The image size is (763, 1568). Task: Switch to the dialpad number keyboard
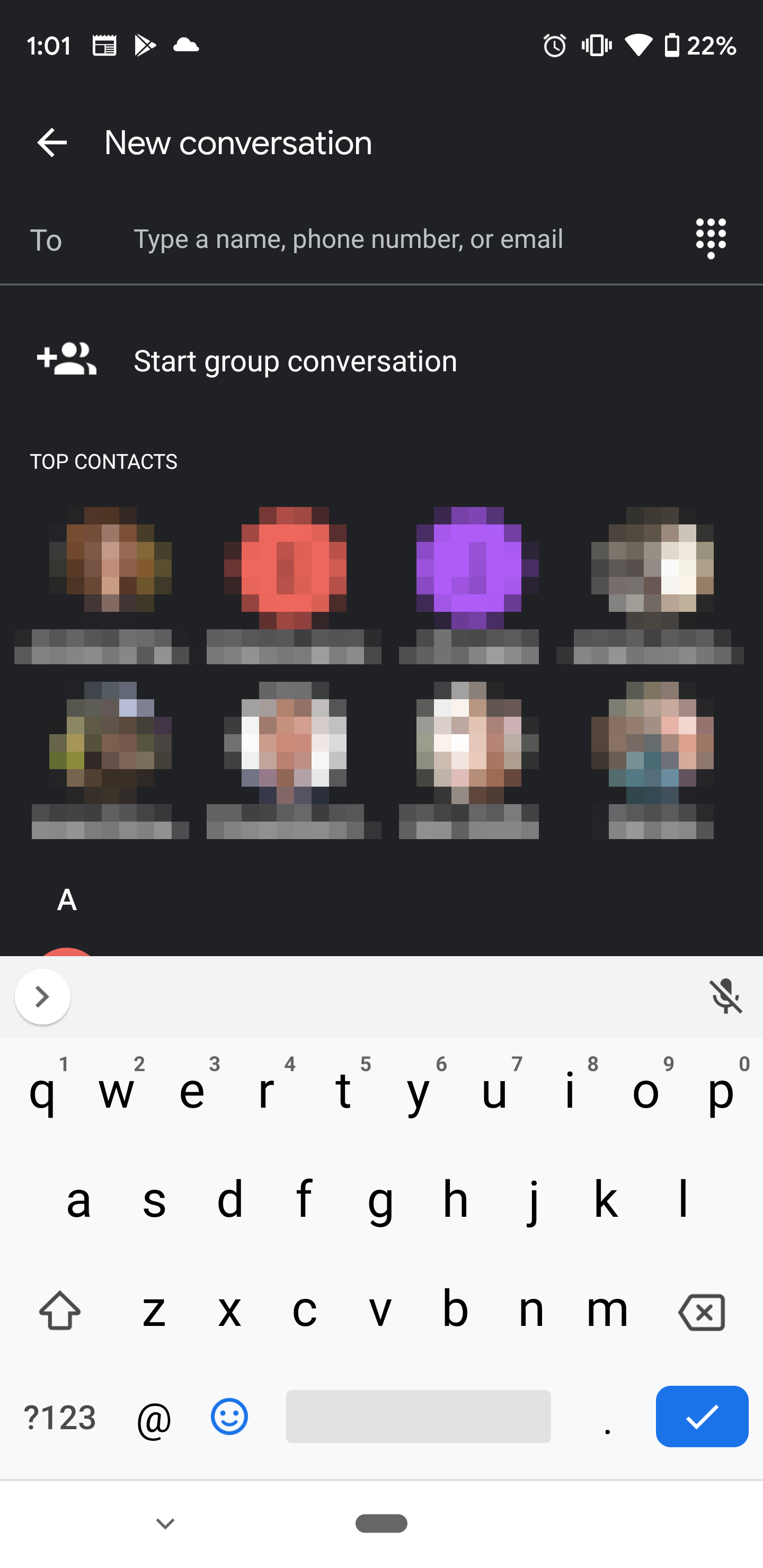[x=711, y=238]
